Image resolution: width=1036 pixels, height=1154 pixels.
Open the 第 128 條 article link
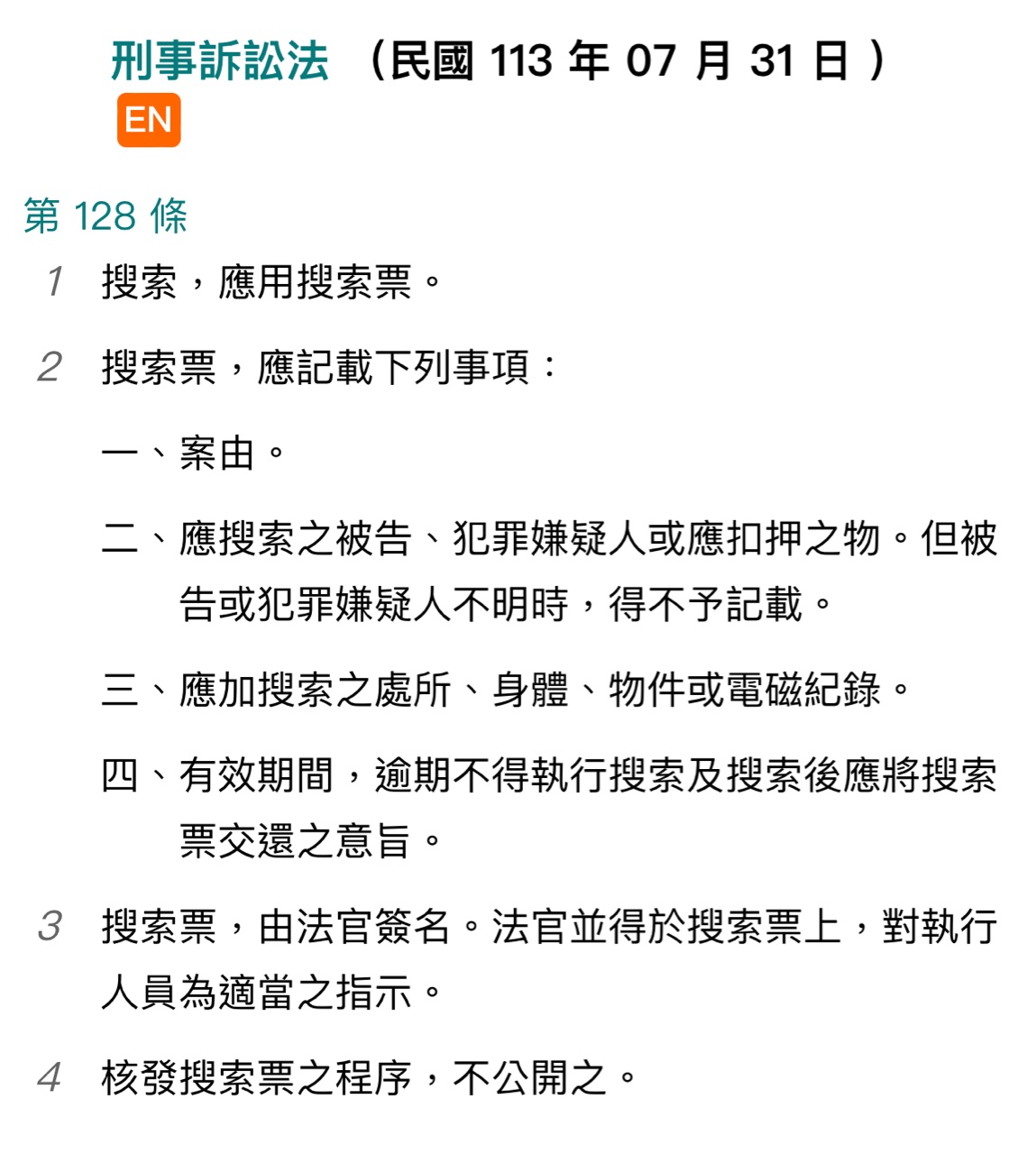105,216
